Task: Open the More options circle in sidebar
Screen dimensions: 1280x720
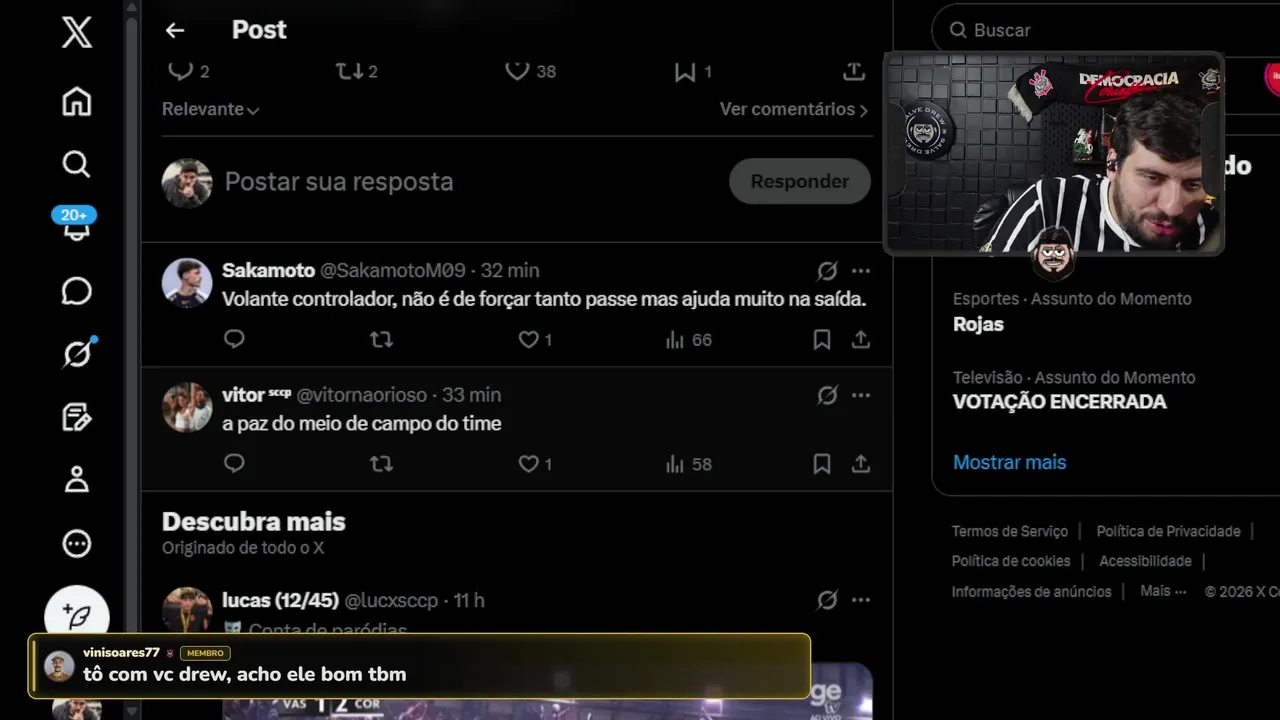Action: 77,543
